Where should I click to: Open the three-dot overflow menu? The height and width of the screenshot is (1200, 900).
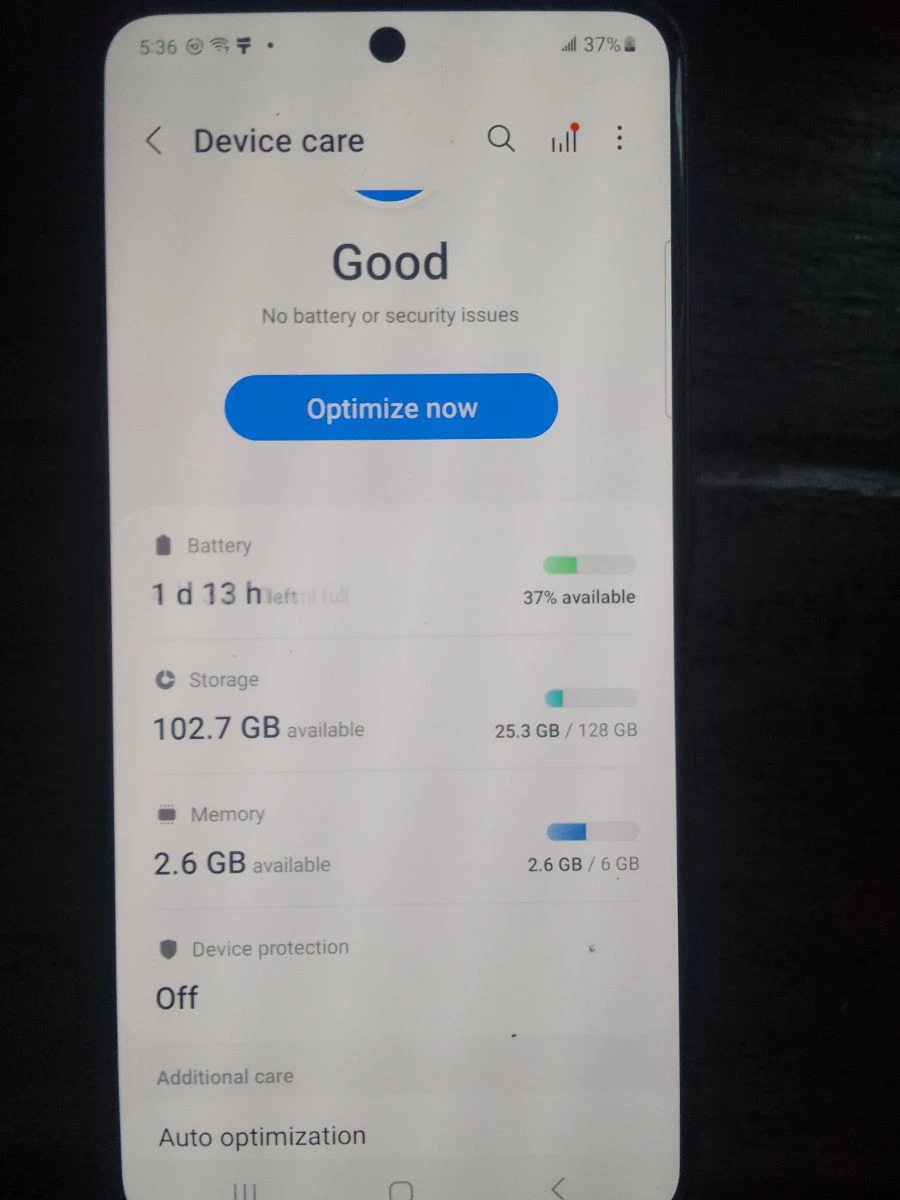620,139
